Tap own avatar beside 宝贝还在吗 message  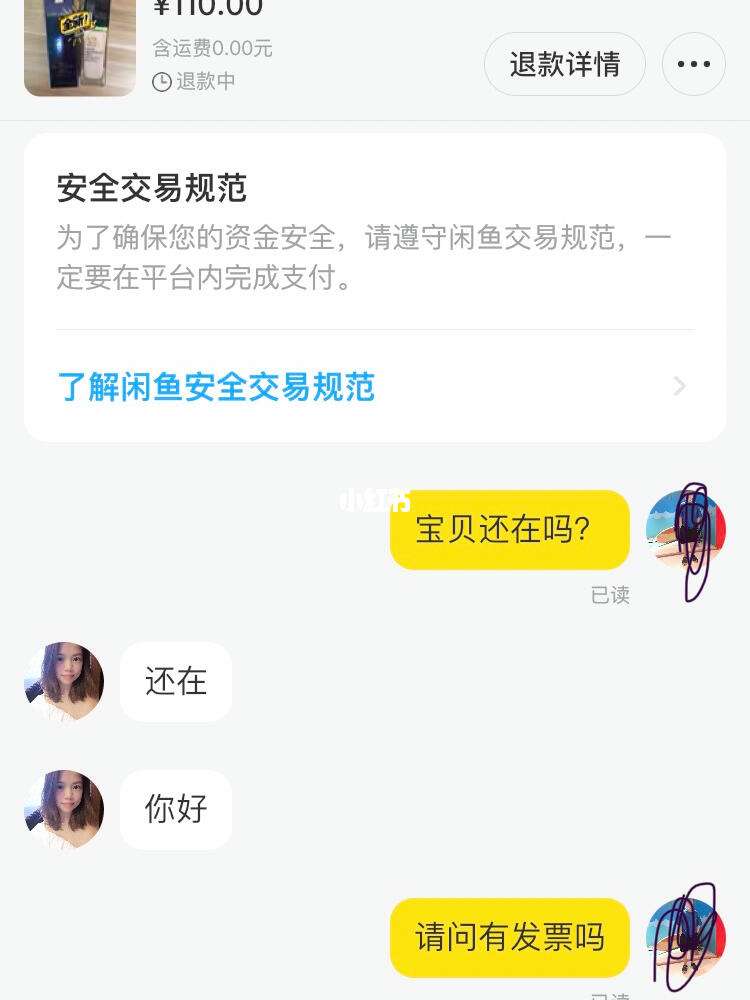tap(686, 530)
